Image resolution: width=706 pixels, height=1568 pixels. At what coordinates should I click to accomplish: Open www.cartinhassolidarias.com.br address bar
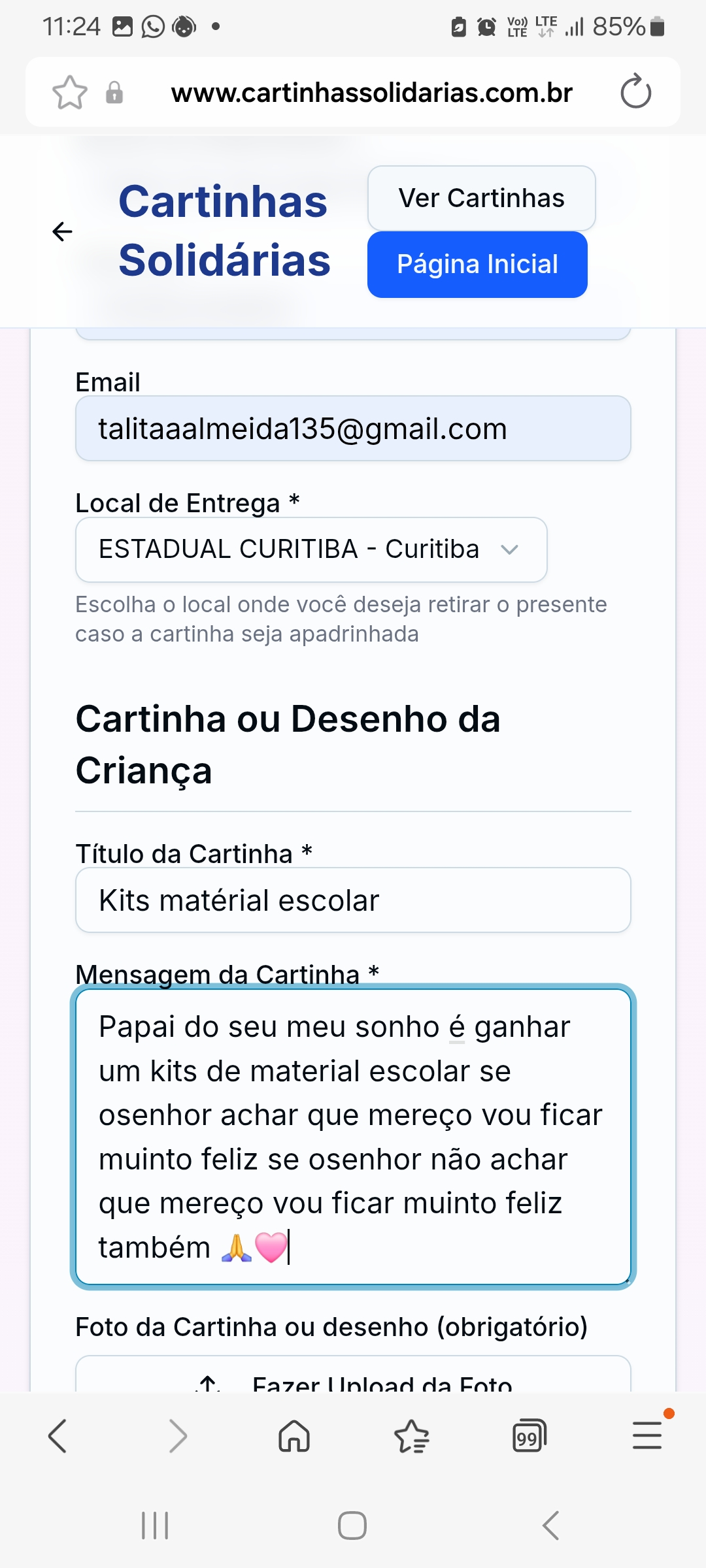click(x=371, y=91)
